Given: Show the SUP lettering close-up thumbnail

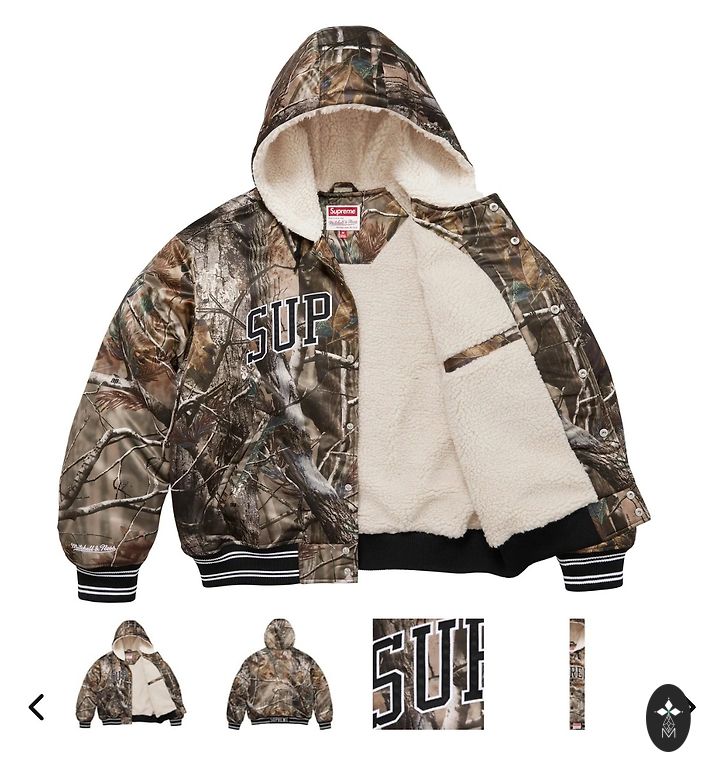Looking at the screenshot, I should pyautogui.click(x=427, y=673).
